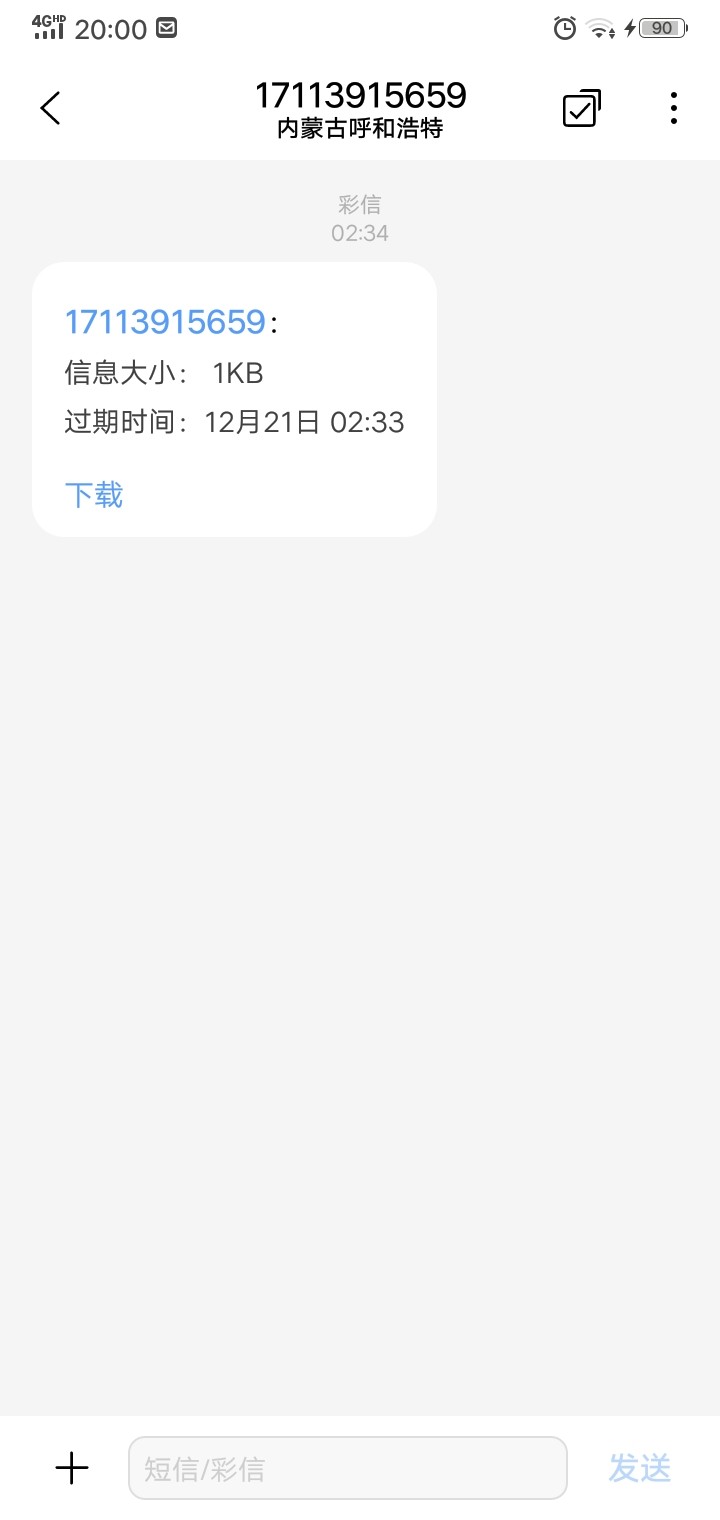This screenshot has height=1520, width=720.
Task: Download the MMS via 下载 link
Action: (94, 495)
